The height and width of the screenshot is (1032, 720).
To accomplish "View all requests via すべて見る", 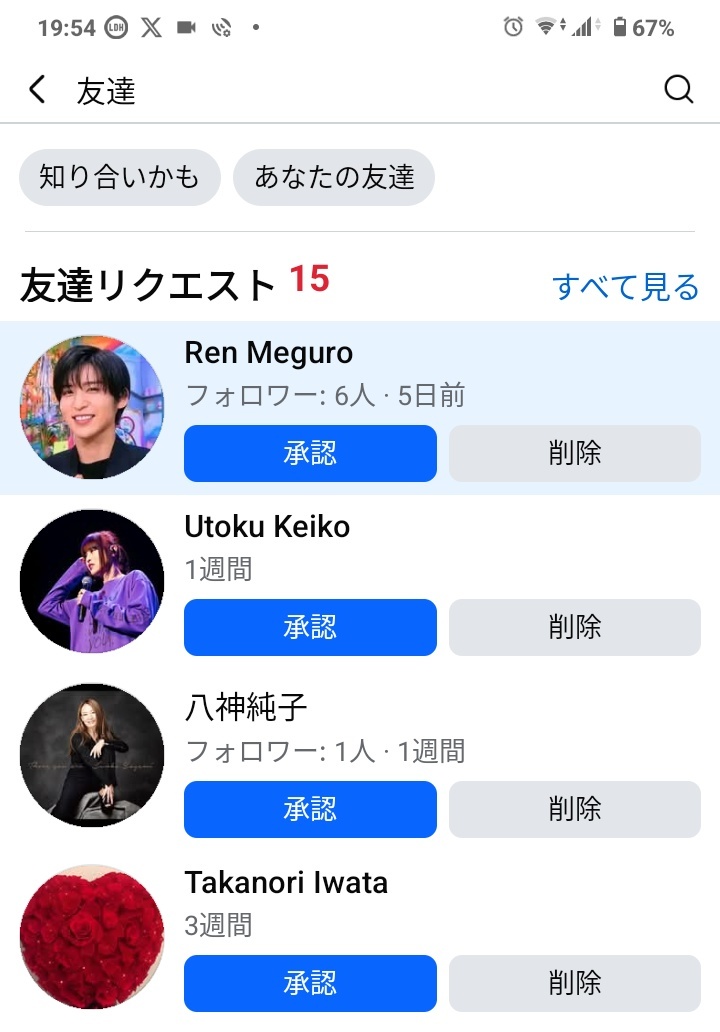I will [625, 287].
